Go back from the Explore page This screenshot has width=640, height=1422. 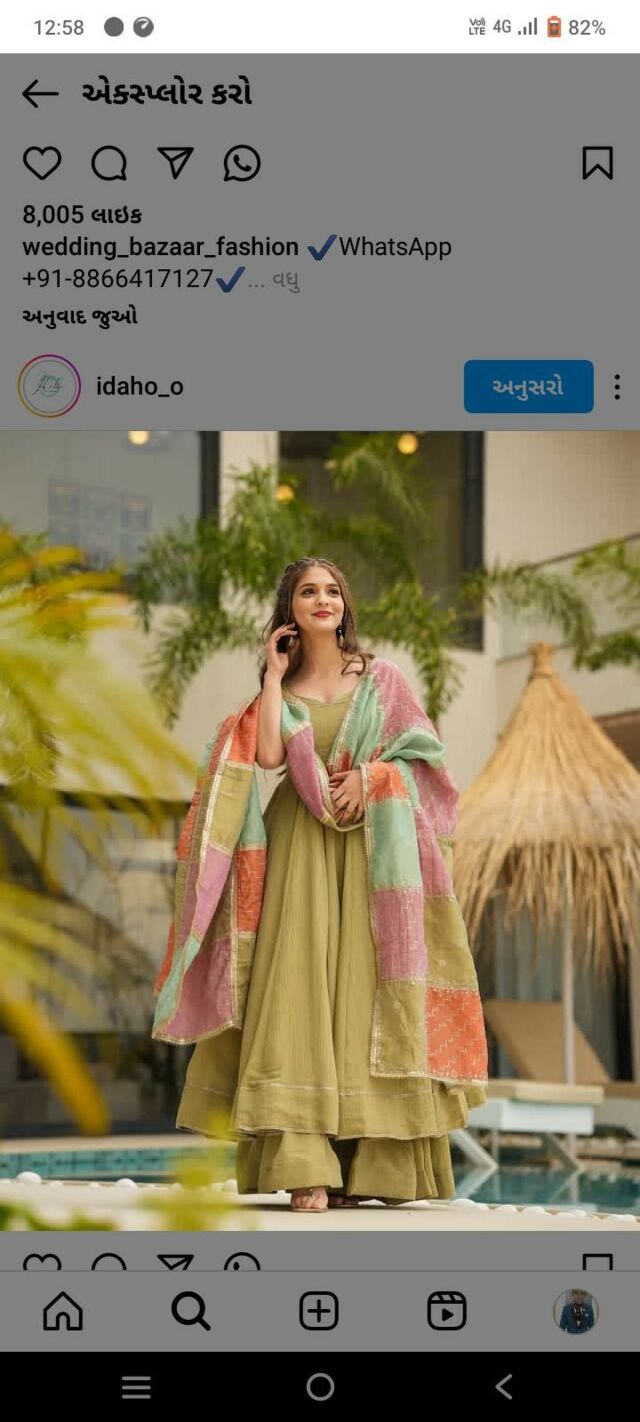(40, 94)
